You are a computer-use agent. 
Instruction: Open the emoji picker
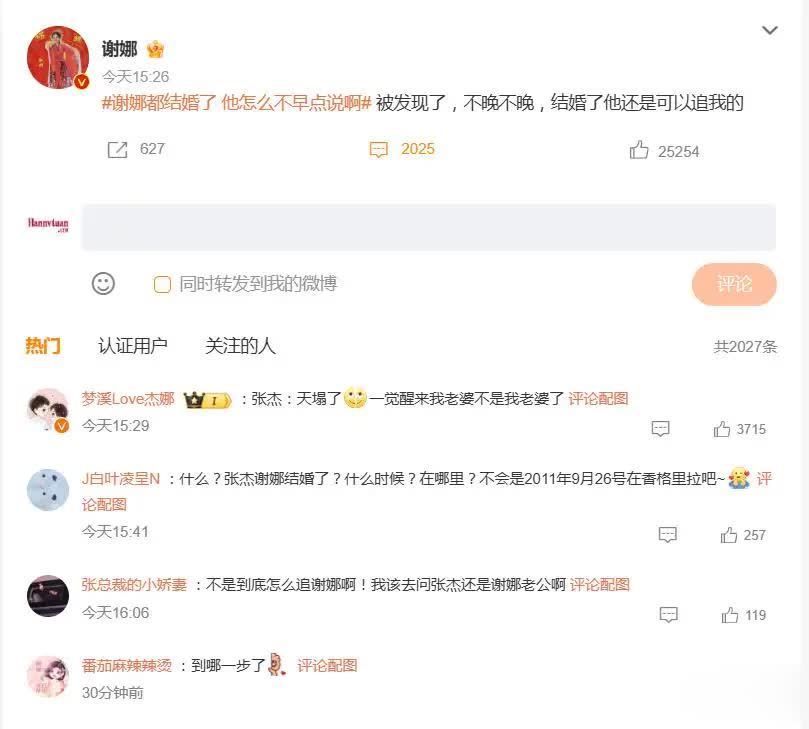point(103,284)
